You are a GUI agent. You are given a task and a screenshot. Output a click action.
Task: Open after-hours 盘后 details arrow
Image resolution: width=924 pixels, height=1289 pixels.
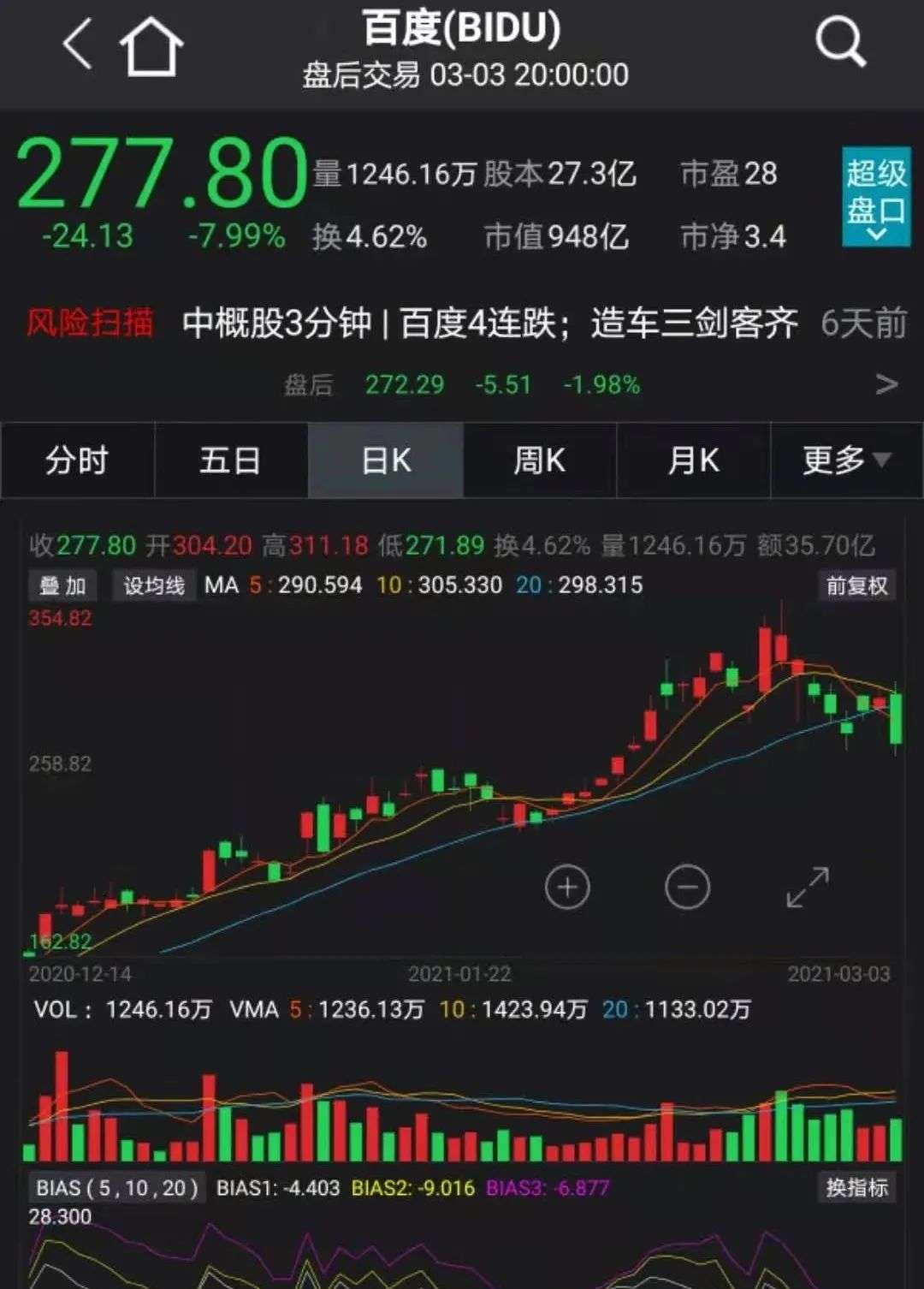point(886,384)
